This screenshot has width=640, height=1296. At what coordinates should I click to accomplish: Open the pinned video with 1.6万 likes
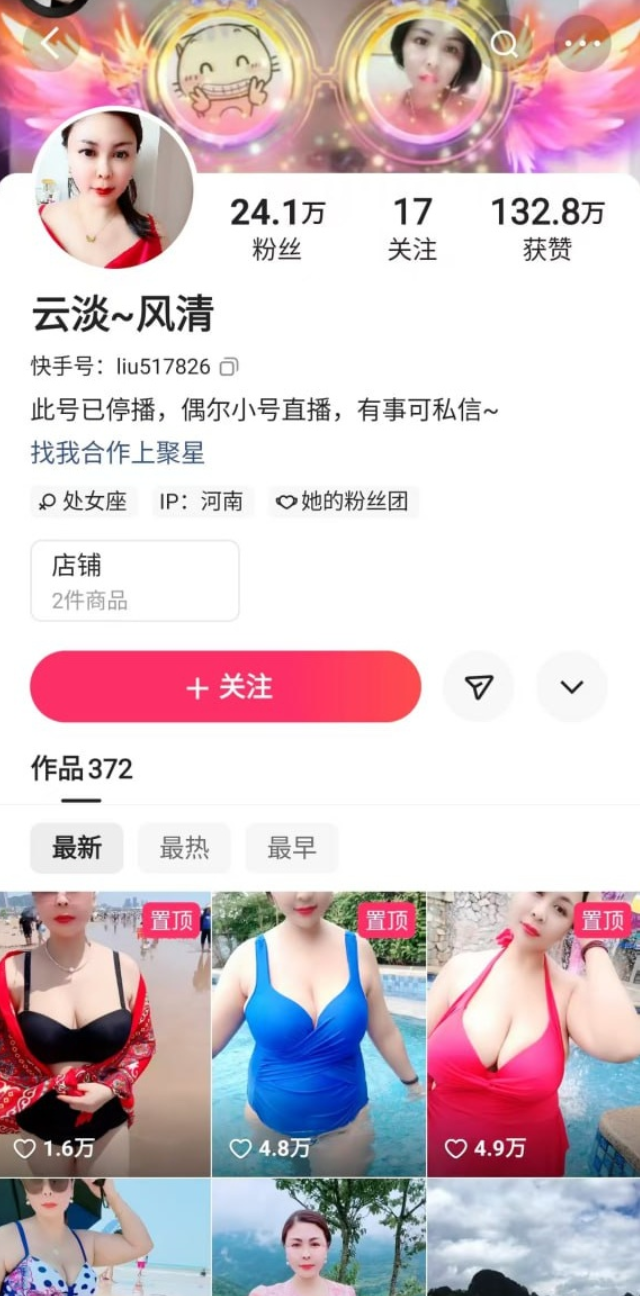[x=105, y=1034]
